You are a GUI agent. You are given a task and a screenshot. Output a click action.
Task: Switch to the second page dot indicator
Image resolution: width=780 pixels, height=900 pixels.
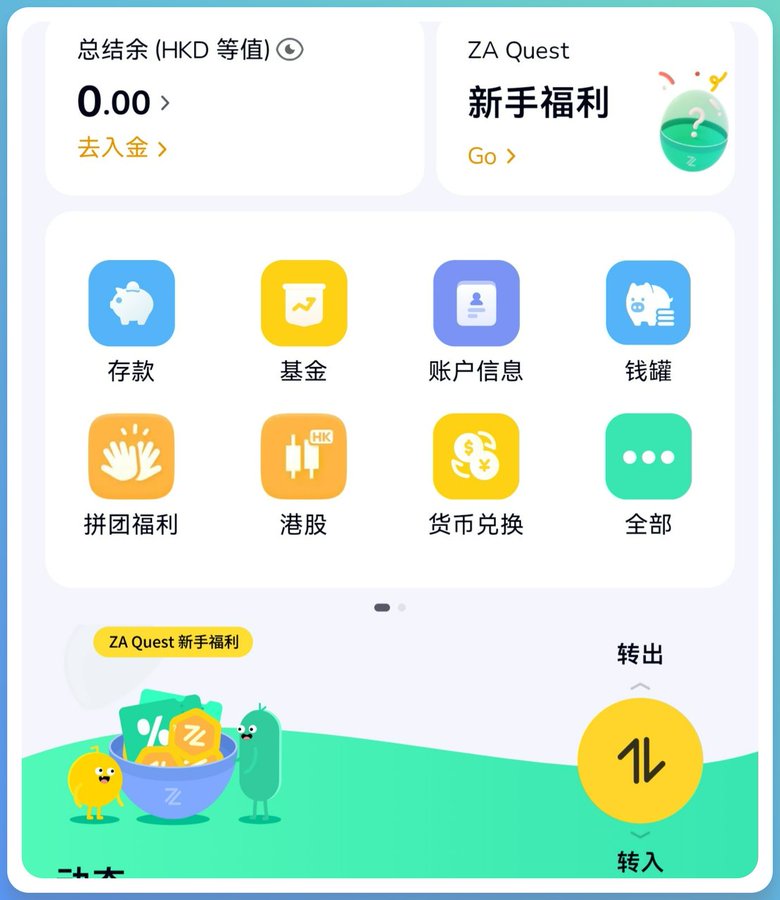coord(400,607)
